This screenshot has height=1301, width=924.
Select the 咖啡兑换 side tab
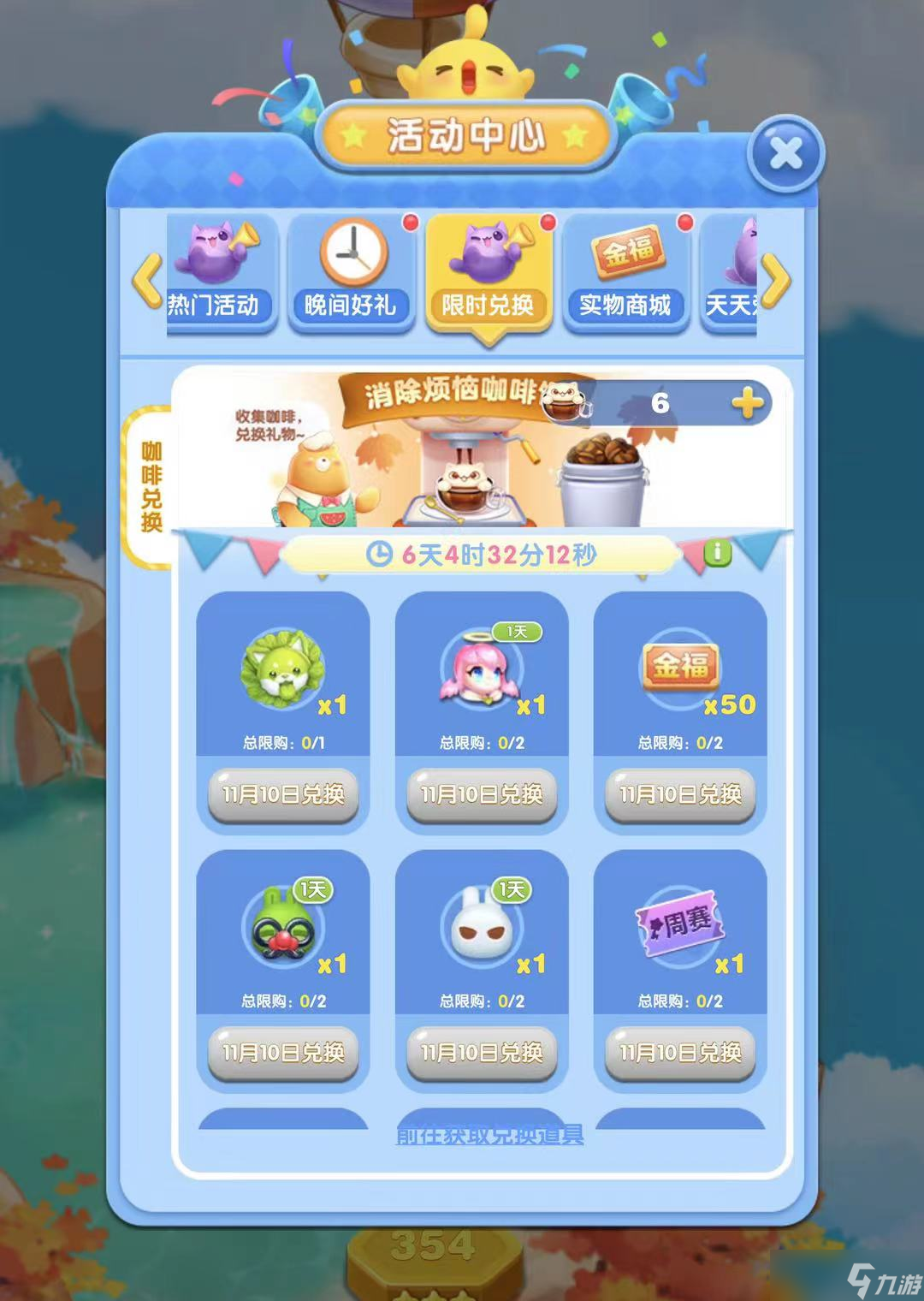point(151,486)
